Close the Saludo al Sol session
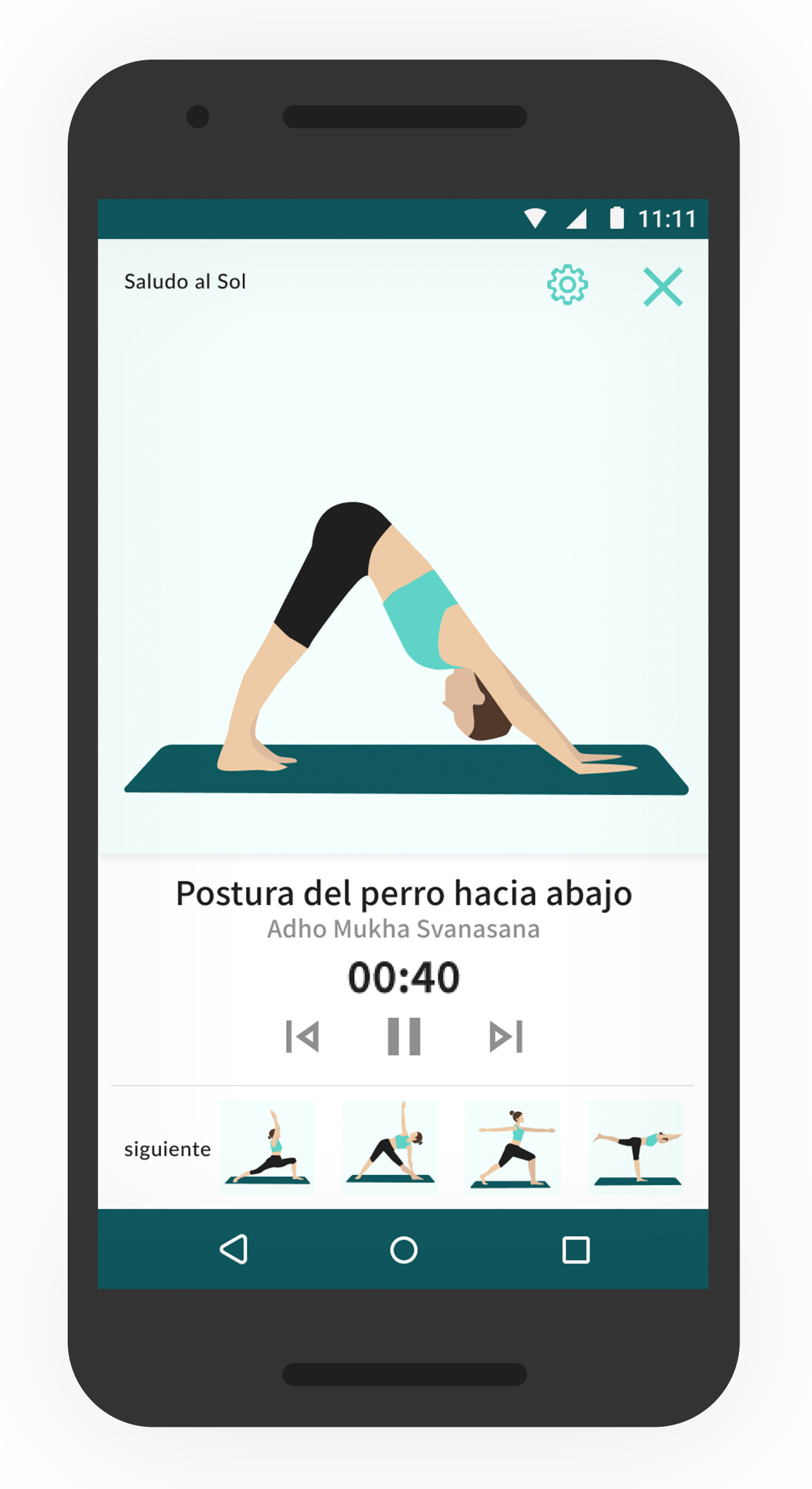 (662, 287)
